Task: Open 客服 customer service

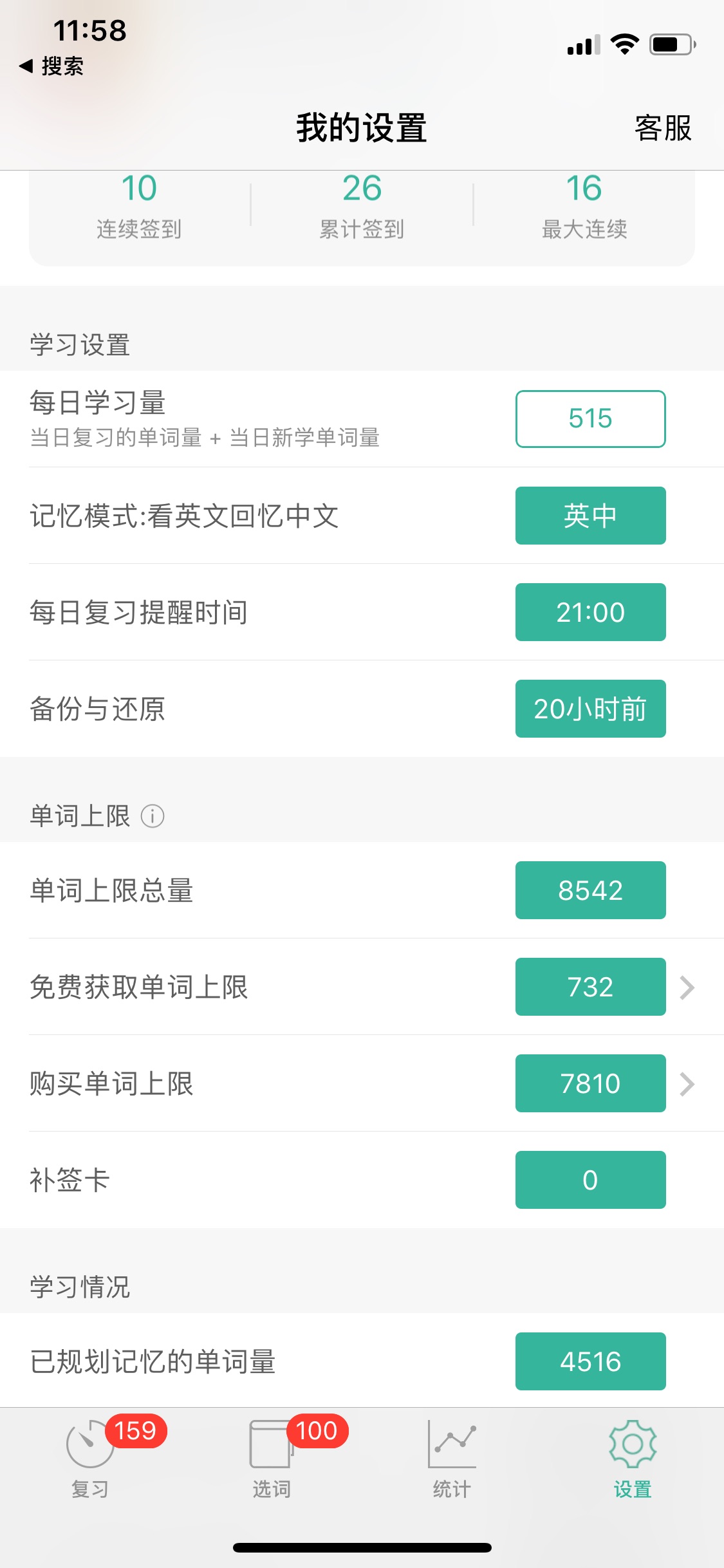Action: point(662,127)
